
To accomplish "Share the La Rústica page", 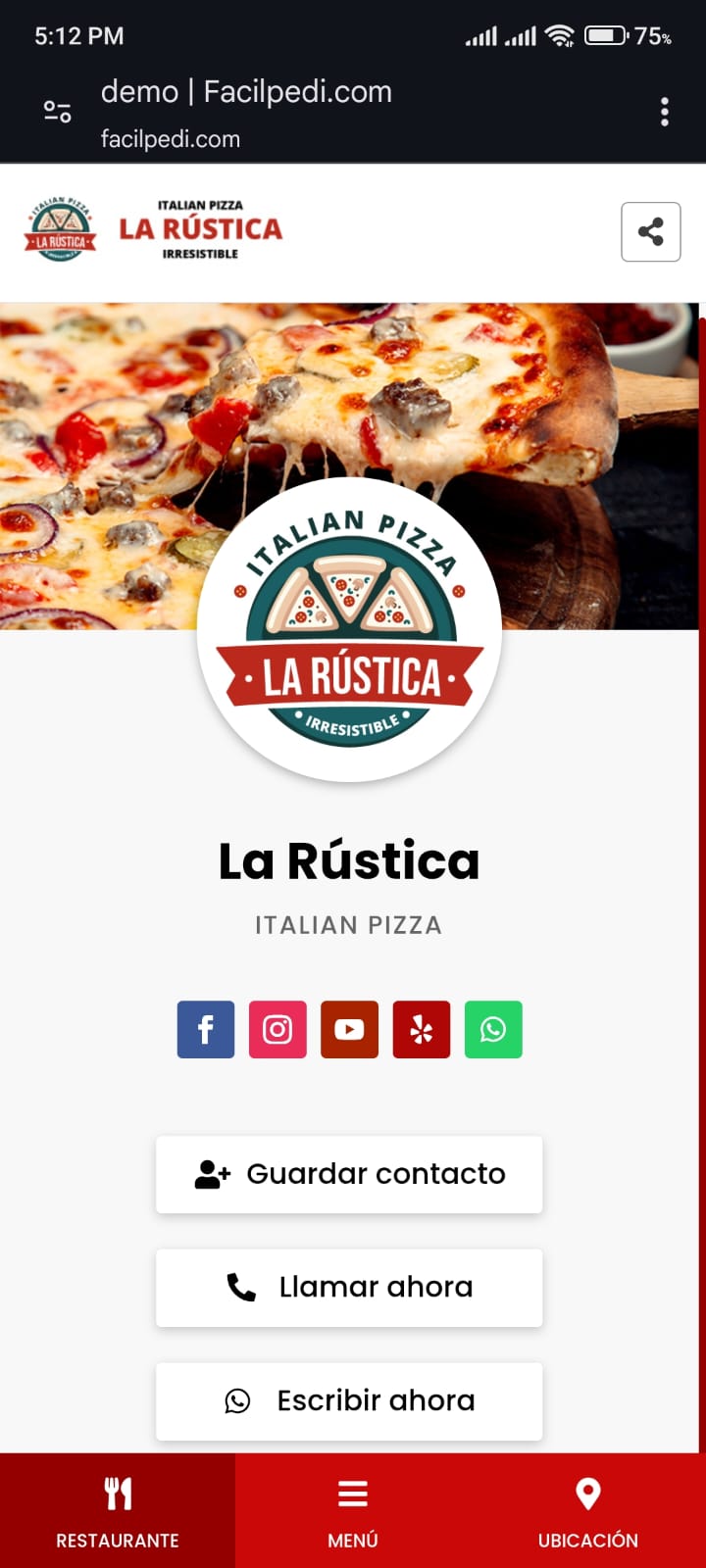I will [x=650, y=232].
